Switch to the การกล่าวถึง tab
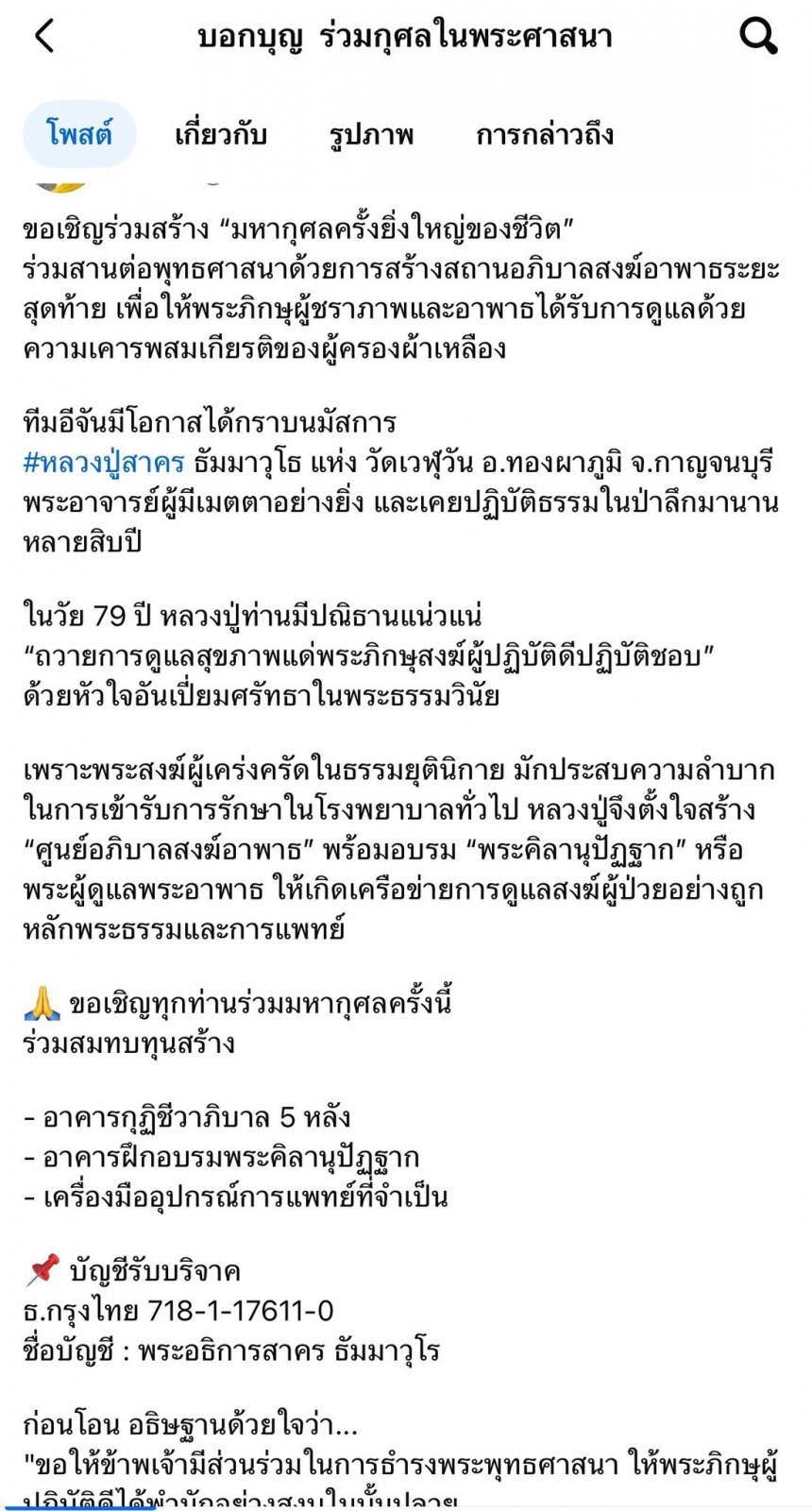Image resolution: width=812 pixels, height=1511 pixels. [x=545, y=134]
